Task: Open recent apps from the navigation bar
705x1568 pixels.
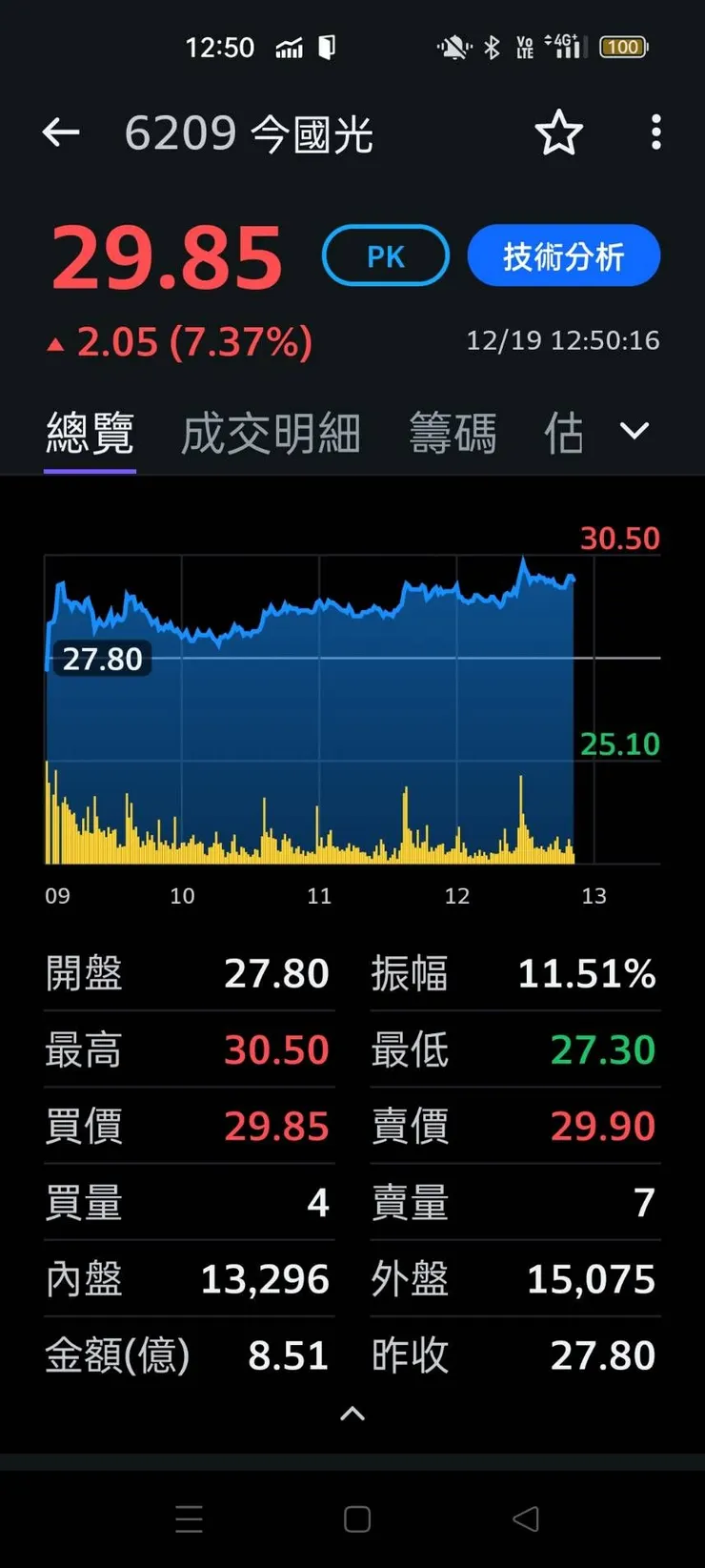Action: [x=189, y=1518]
